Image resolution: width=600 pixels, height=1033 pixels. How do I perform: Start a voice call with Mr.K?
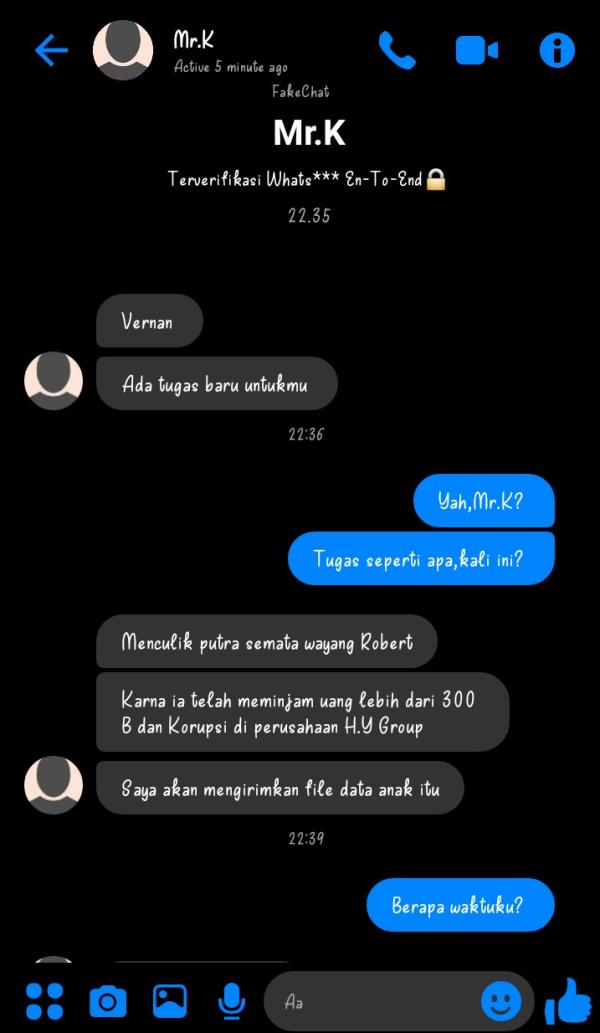(396, 50)
